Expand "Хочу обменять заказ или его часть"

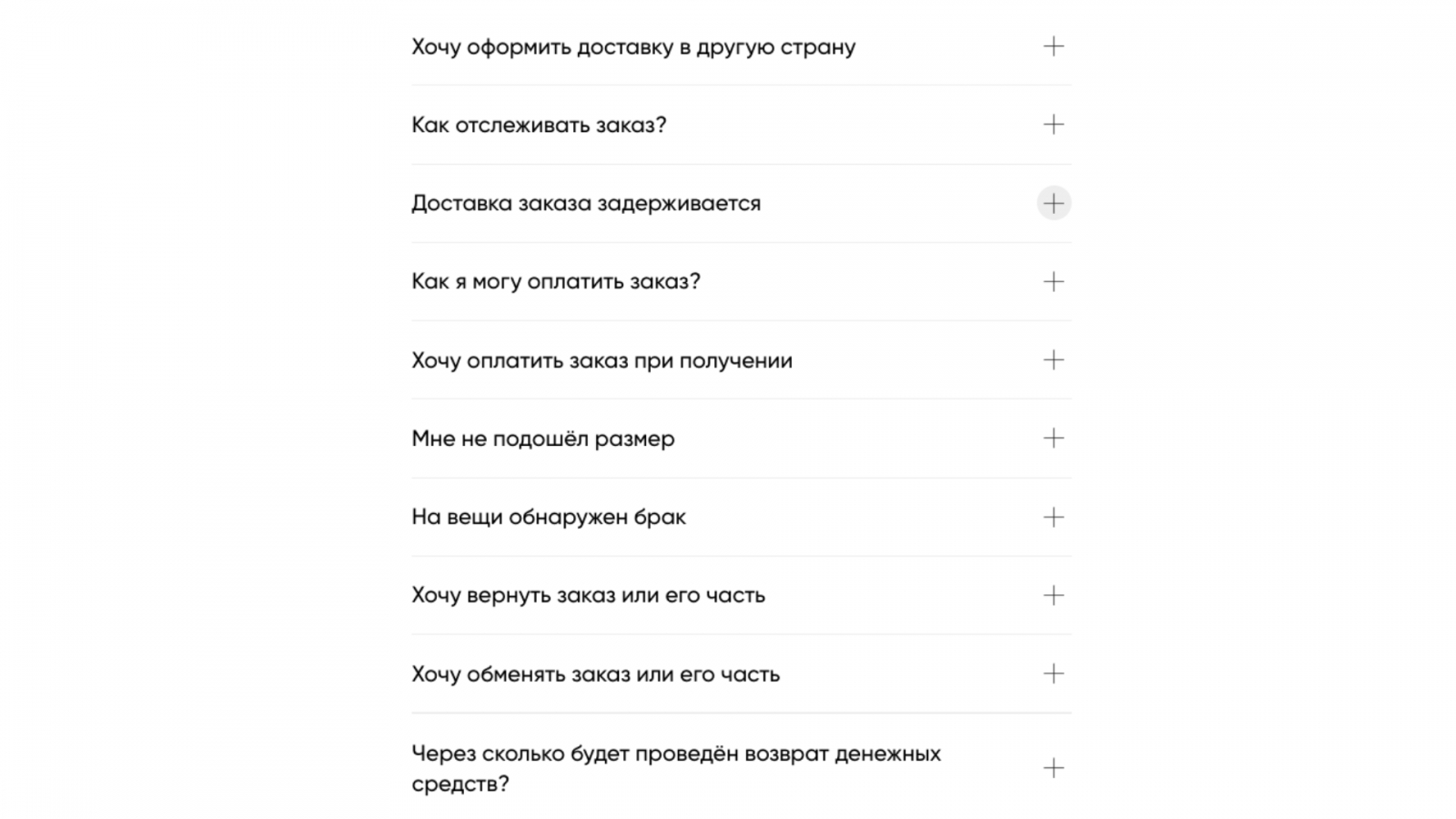coord(1053,674)
